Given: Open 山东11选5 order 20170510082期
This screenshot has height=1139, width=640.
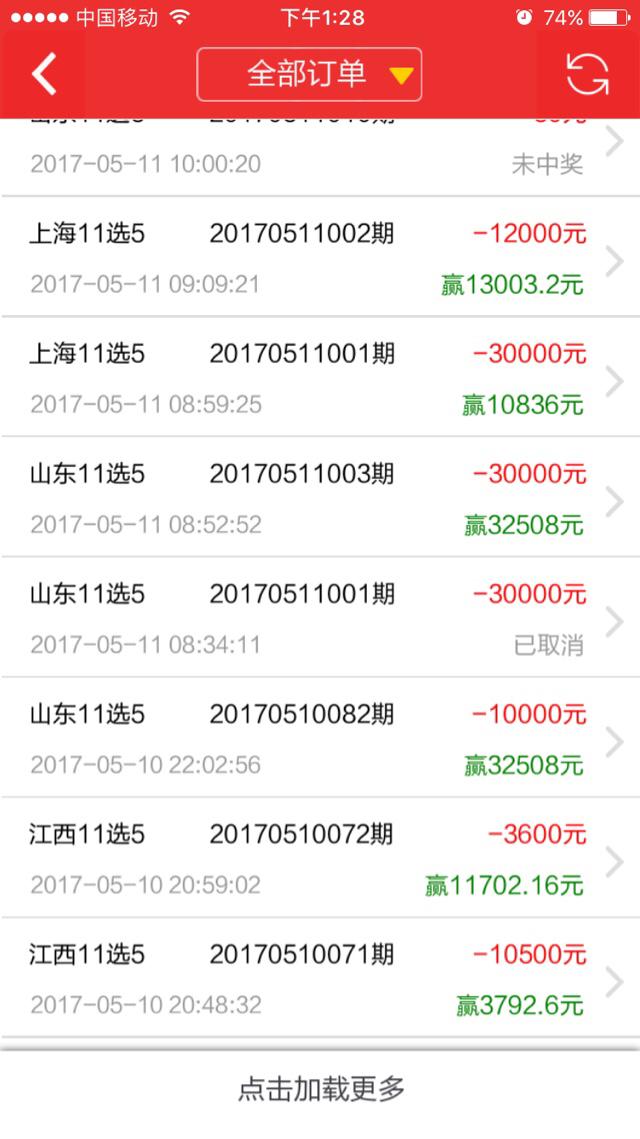Looking at the screenshot, I should coord(320,737).
